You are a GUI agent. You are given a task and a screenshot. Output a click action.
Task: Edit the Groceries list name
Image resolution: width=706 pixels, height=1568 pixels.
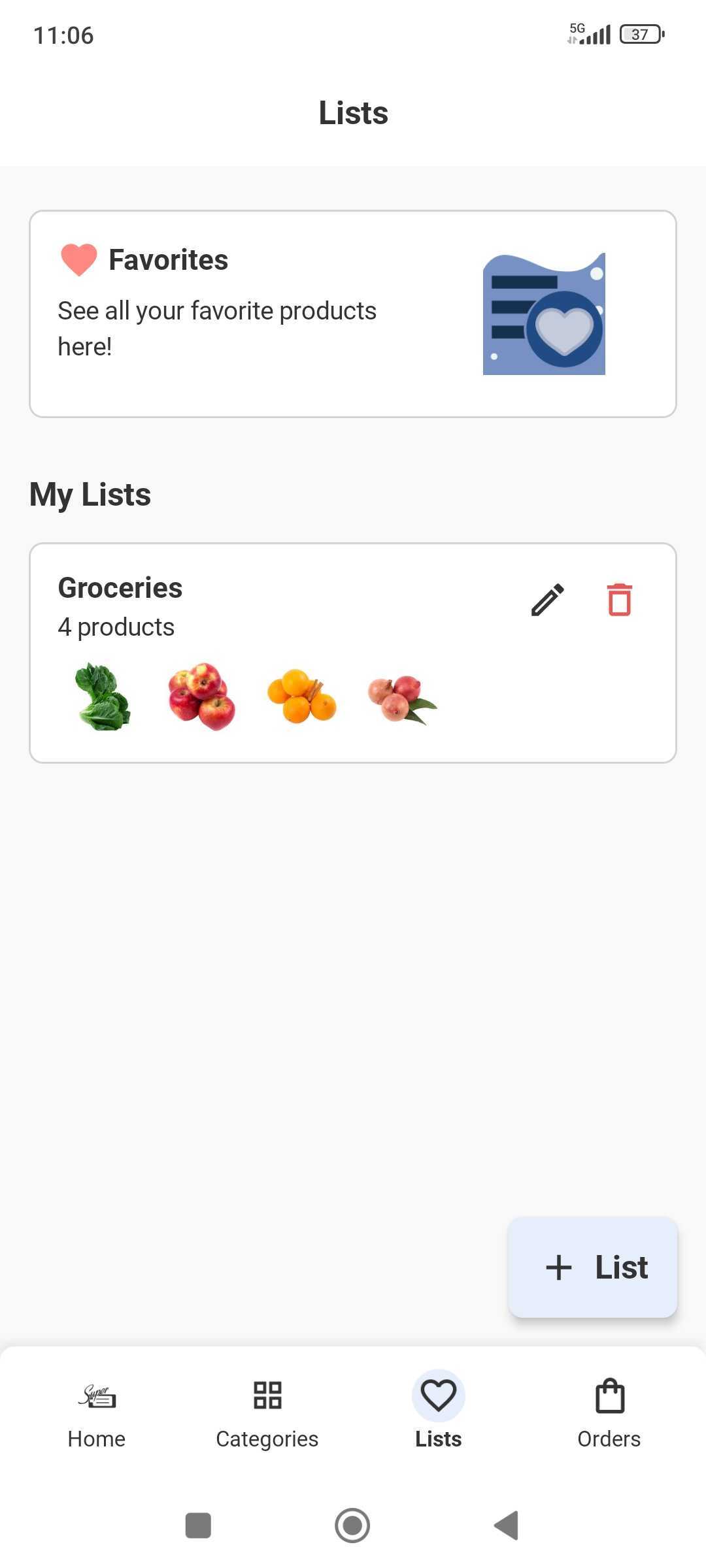coord(547,600)
